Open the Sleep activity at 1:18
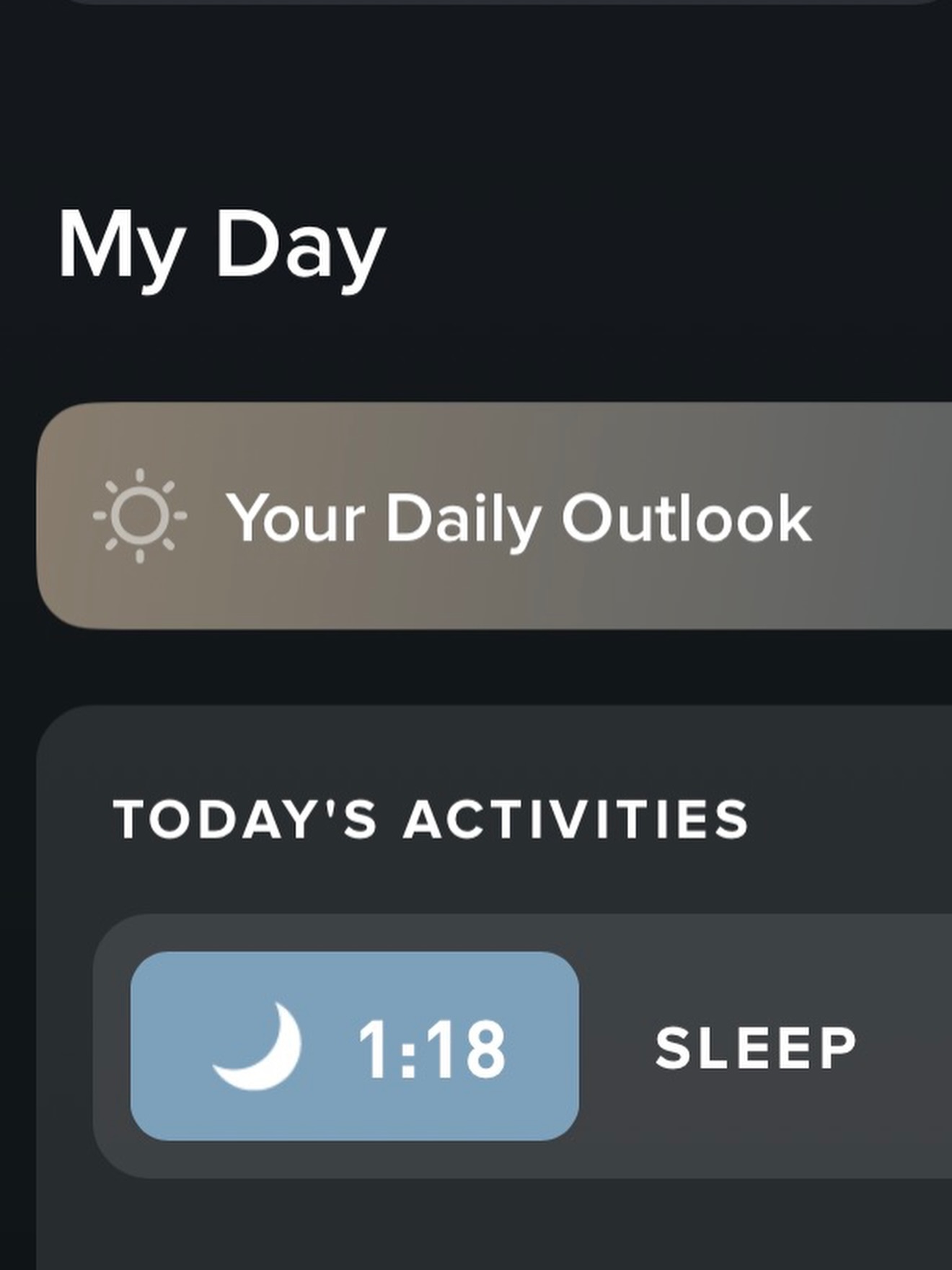 522,1046
